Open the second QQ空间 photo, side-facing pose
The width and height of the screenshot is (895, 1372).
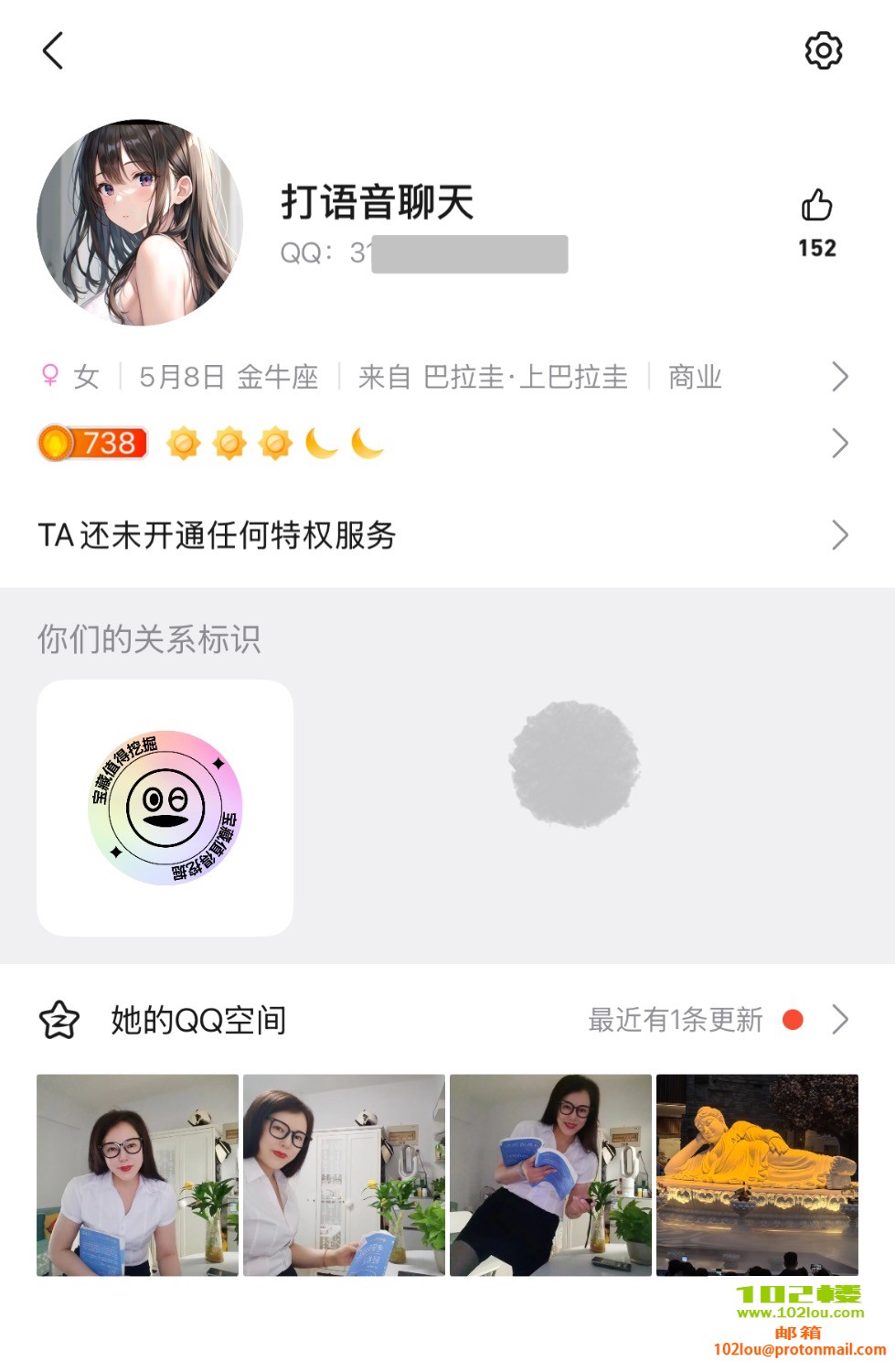344,1175
